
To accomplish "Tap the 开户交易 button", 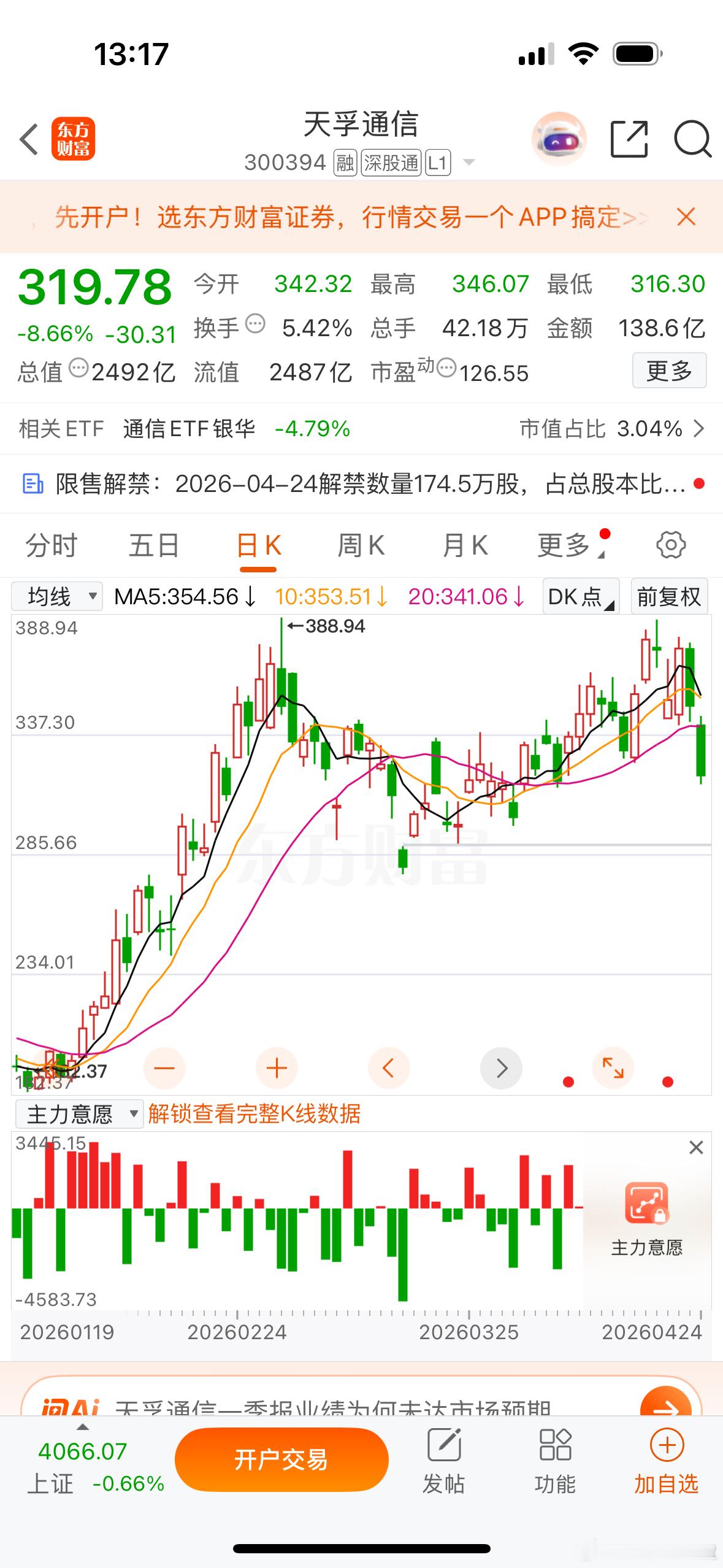I will click(x=281, y=1460).
